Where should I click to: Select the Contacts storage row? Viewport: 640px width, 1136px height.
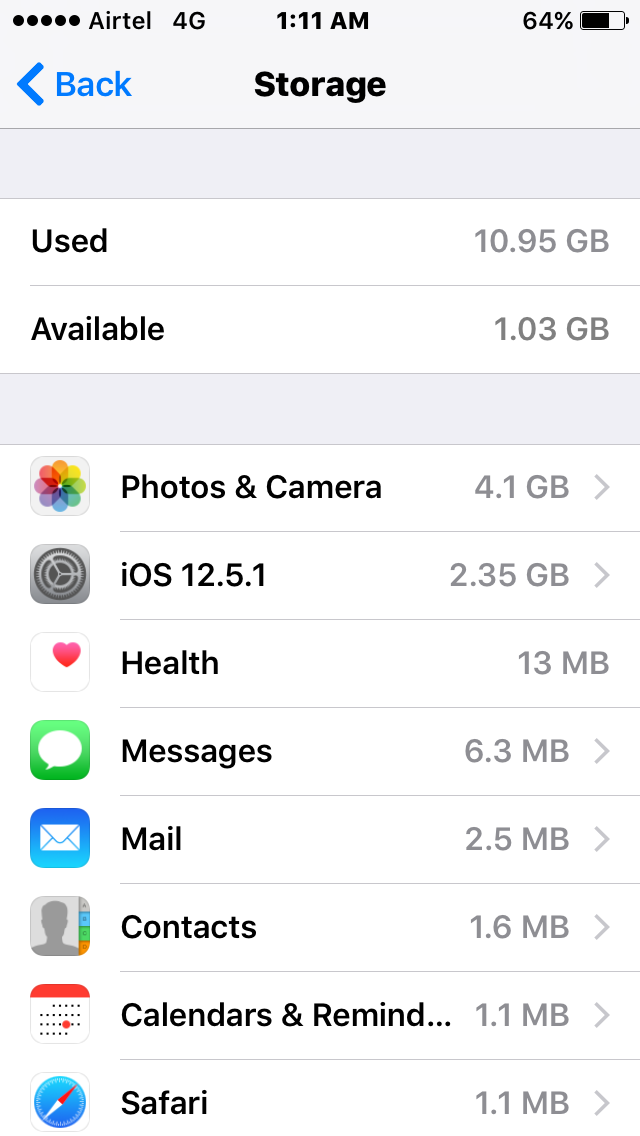(320, 928)
